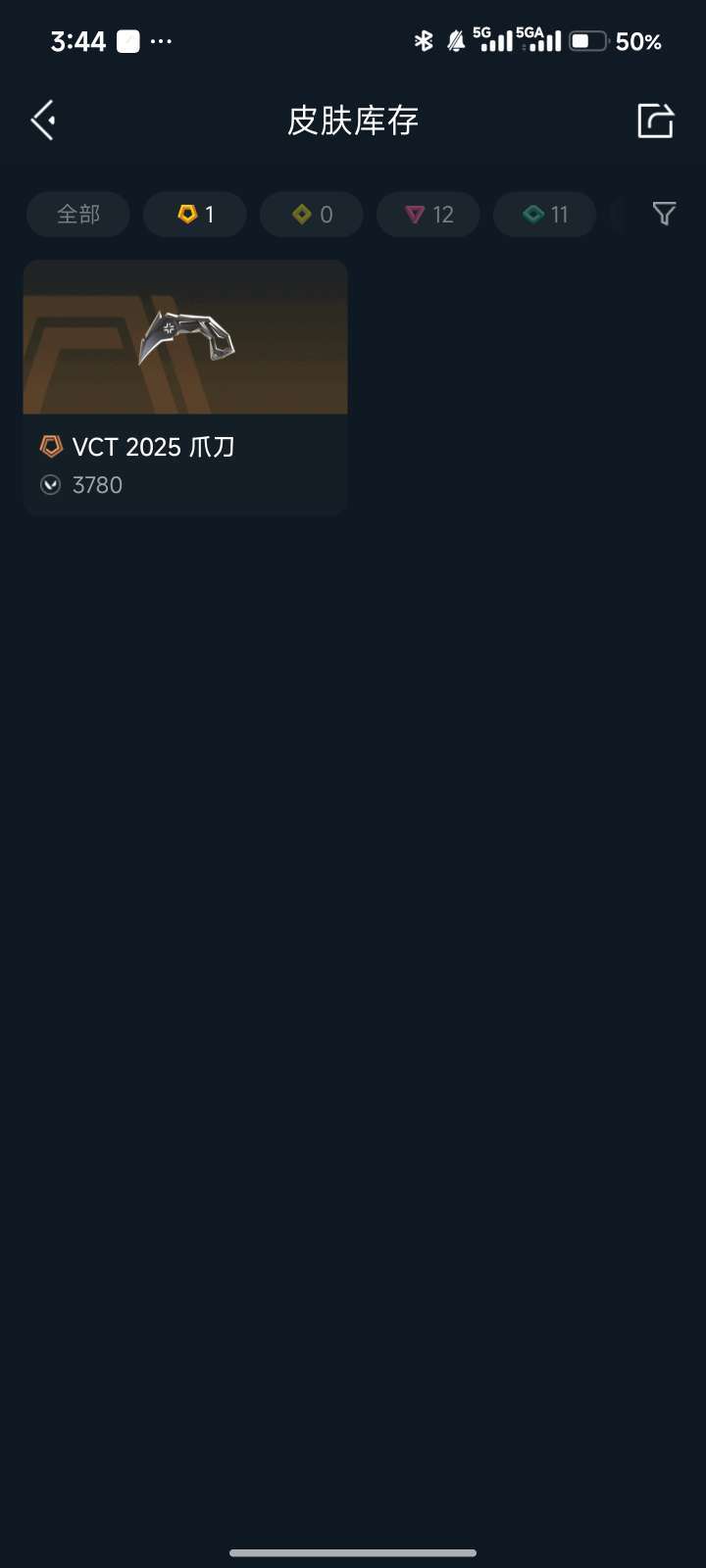Select the yellow diamond tier chip showing 0
Image resolution: width=706 pixels, height=1568 pixels.
pos(312,215)
